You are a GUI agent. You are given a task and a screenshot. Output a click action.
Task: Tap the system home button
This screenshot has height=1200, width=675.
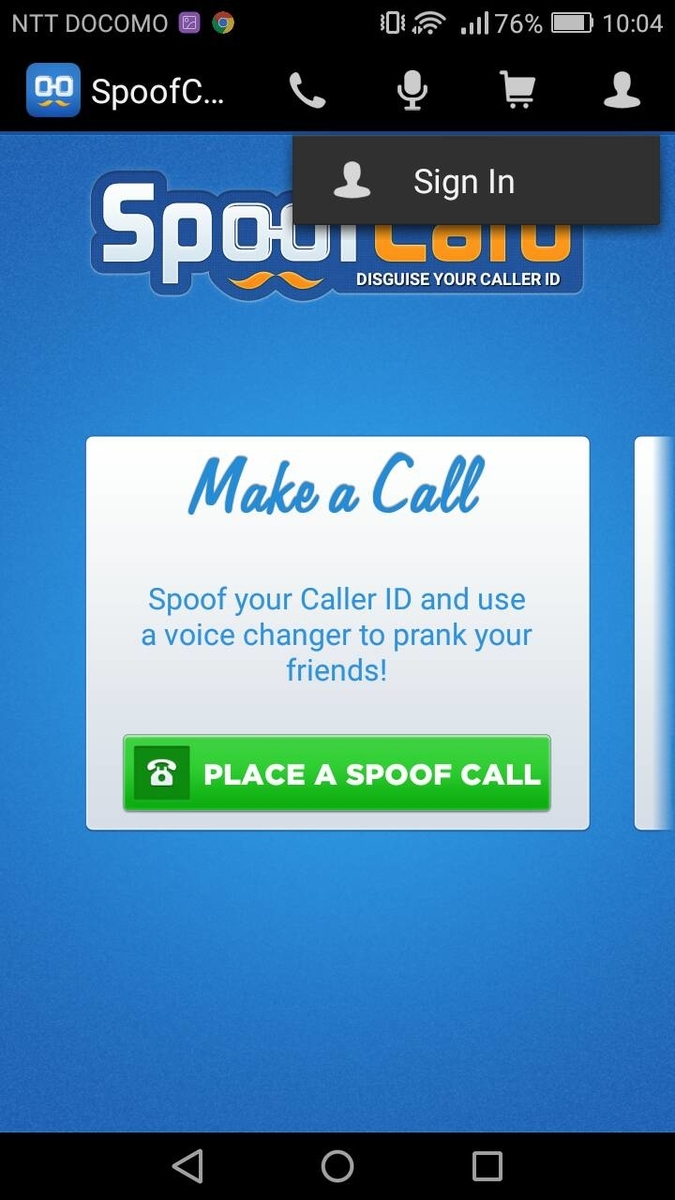337,1166
